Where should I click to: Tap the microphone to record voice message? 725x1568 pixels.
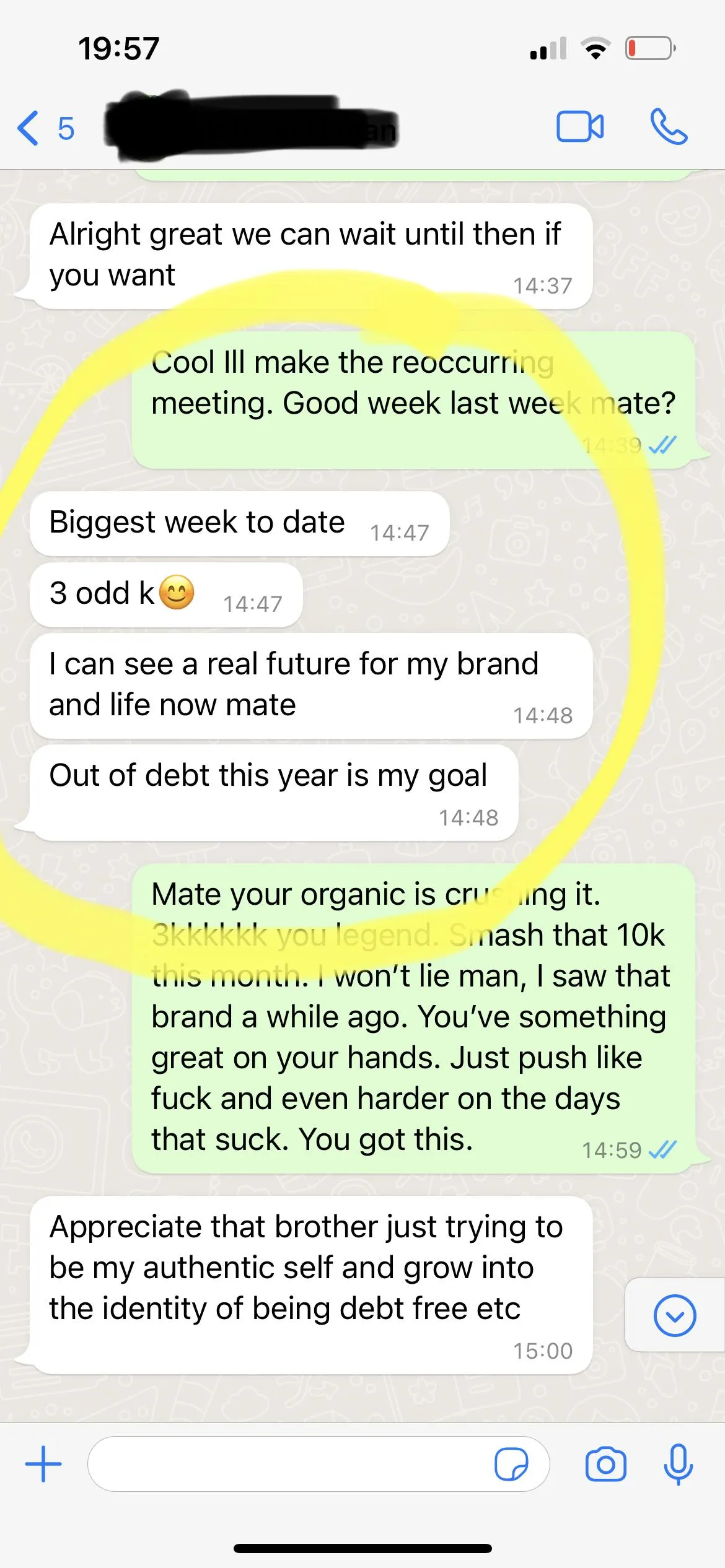[x=679, y=1464]
